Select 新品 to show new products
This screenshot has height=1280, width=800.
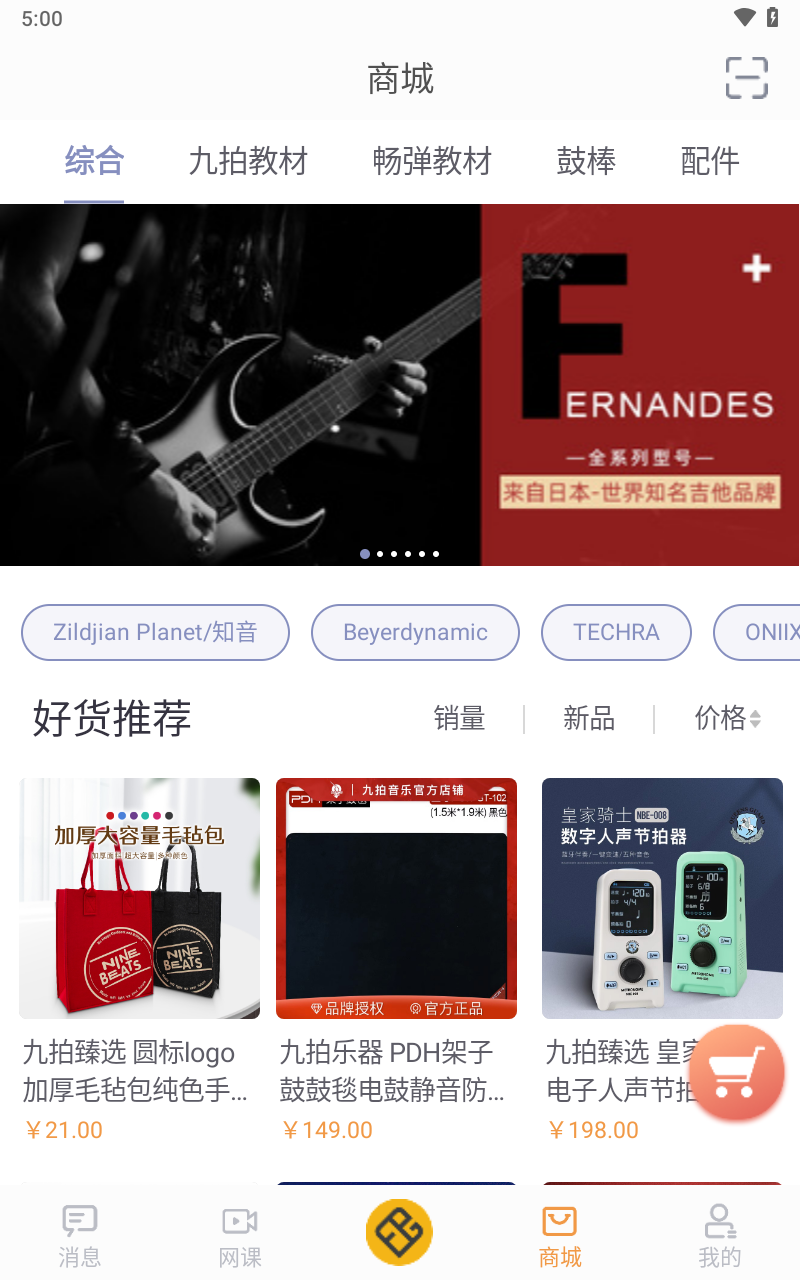tap(589, 719)
